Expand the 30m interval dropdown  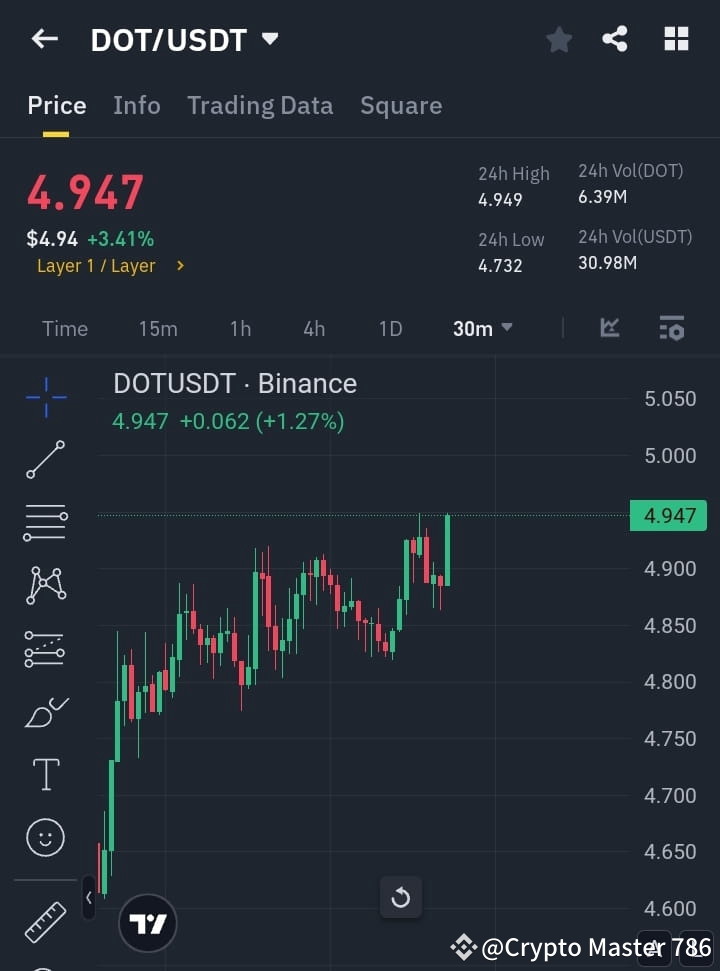(482, 328)
